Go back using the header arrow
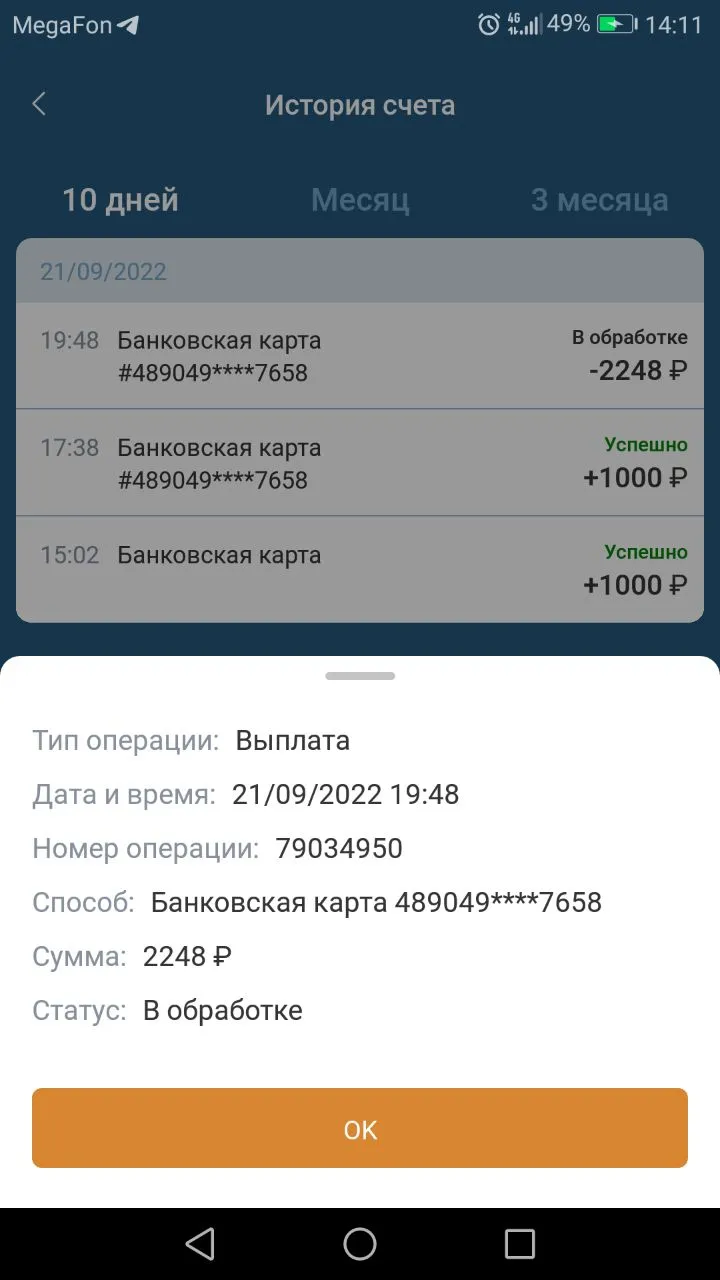 pyautogui.click(x=39, y=104)
